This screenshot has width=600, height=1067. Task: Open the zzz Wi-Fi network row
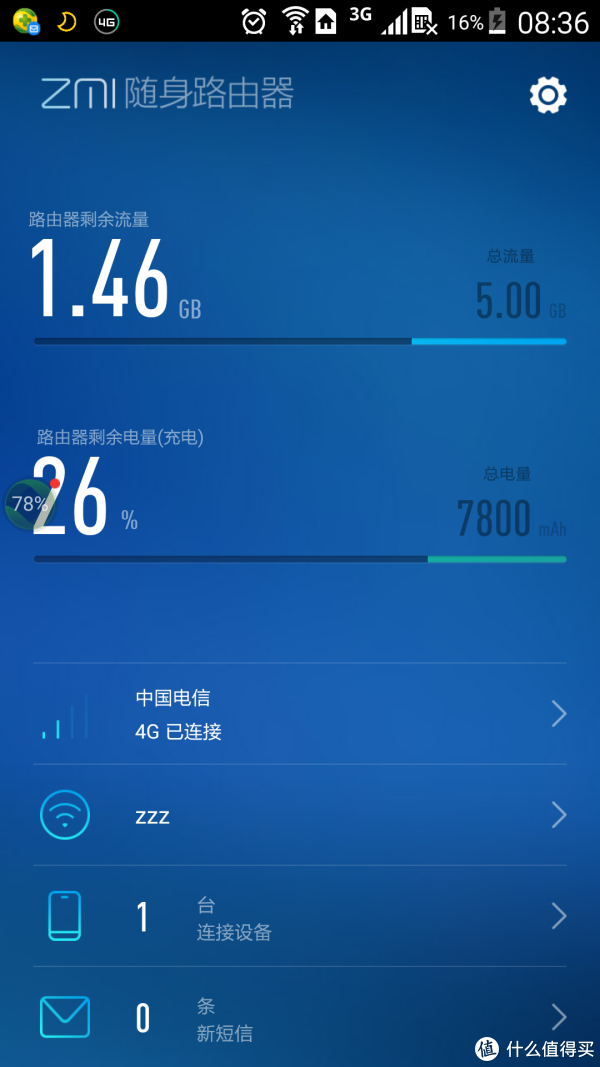coord(299,815)
